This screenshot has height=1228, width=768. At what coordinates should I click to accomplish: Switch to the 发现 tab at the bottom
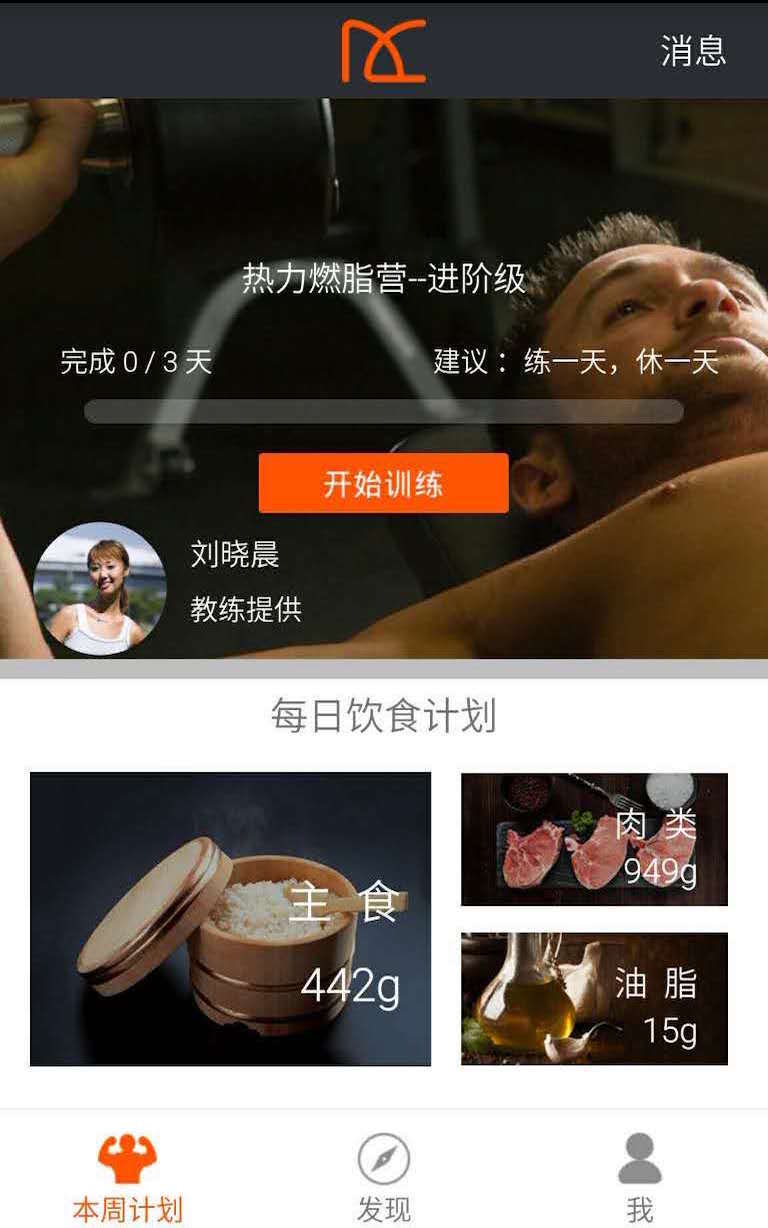tap(383, 1205)
